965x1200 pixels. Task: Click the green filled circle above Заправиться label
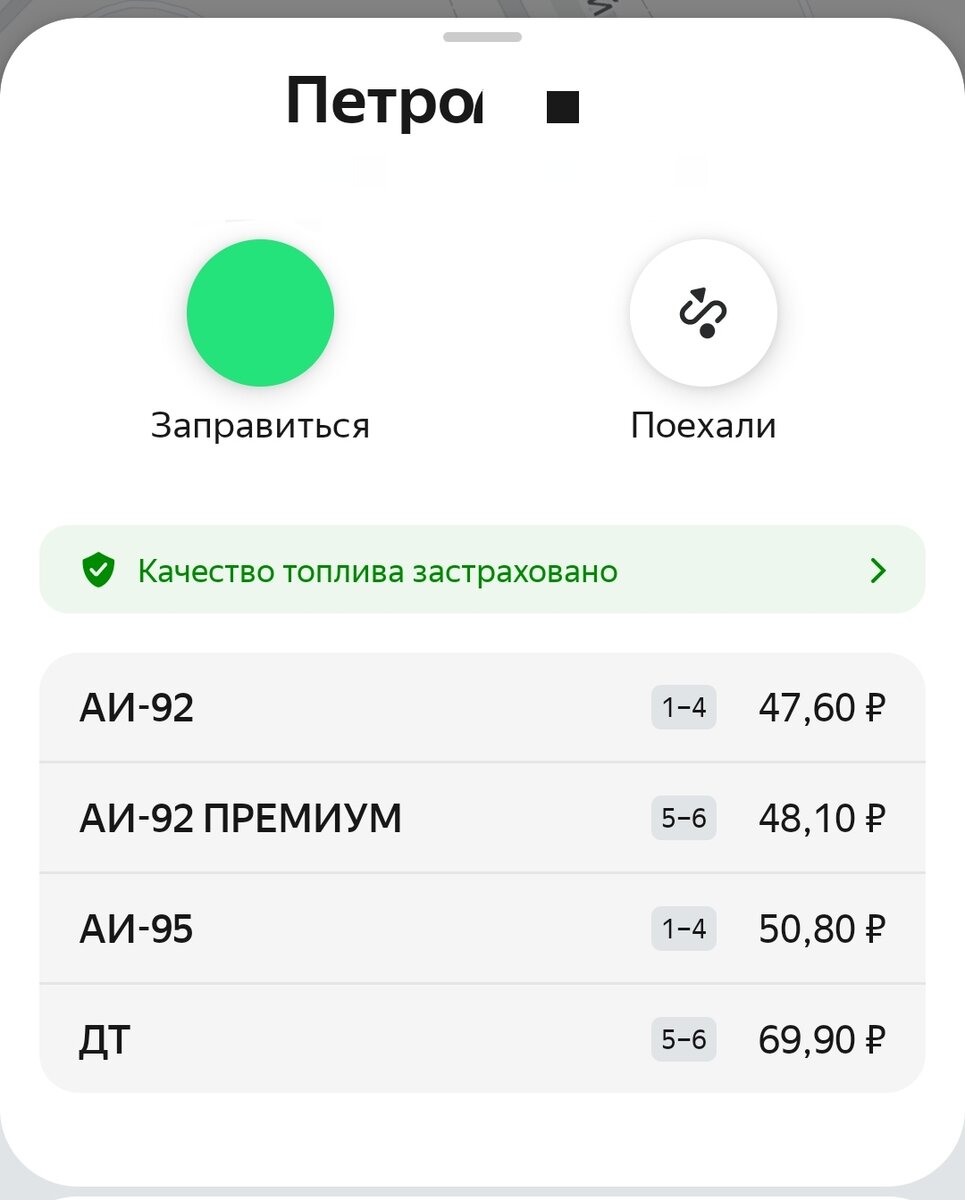pos(260,312)
